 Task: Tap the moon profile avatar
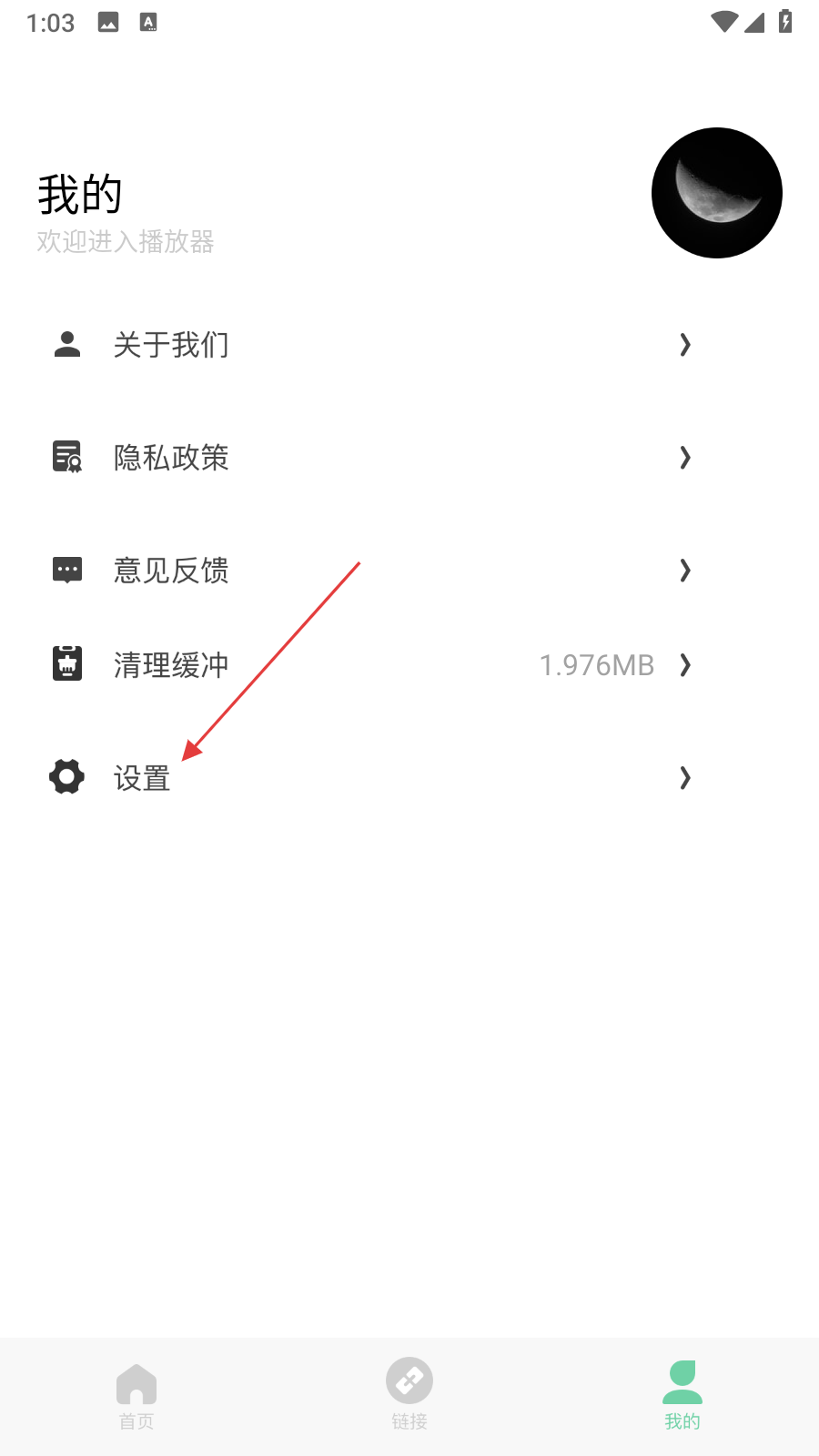(716, 193)
